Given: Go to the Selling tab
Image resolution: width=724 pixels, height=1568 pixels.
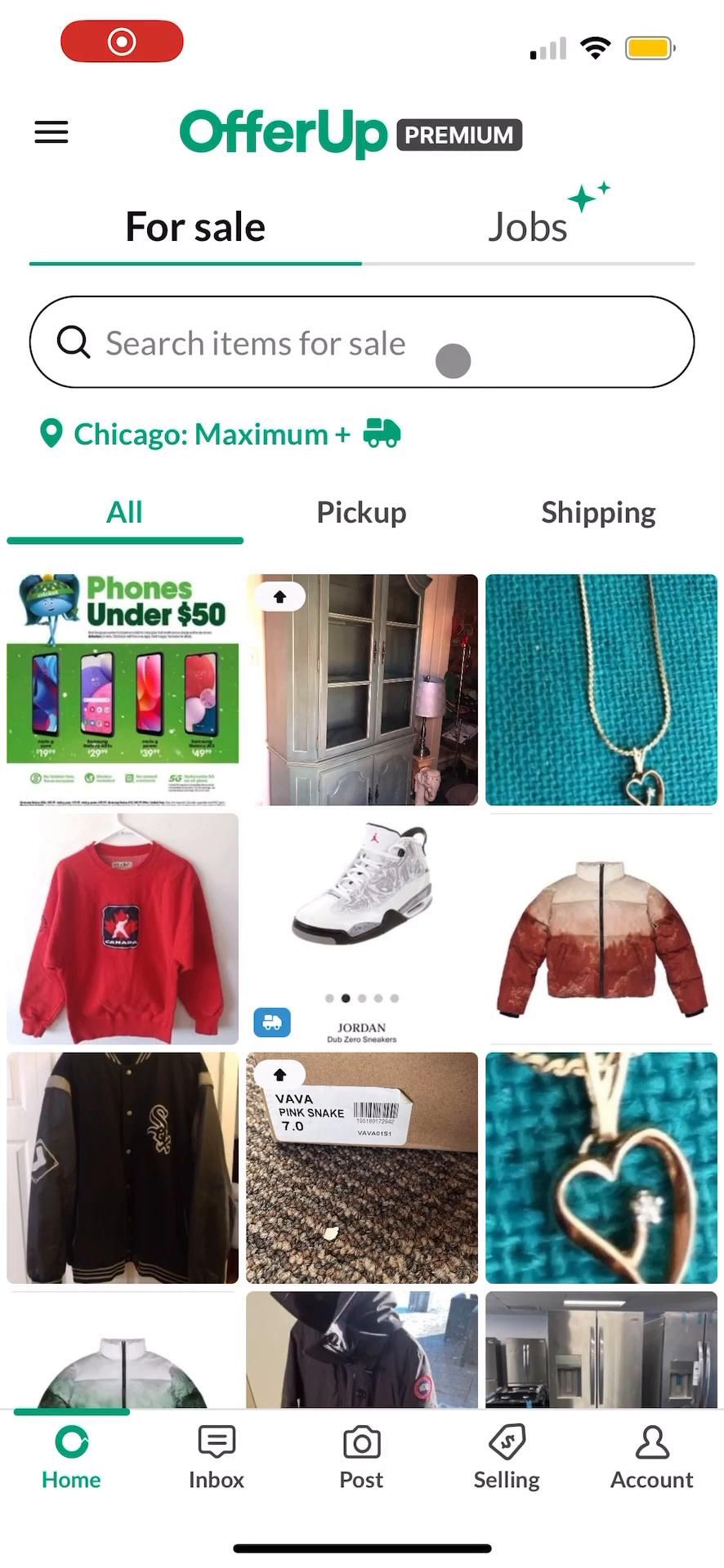Looking at the screenshot, I should coord(507,1458).
